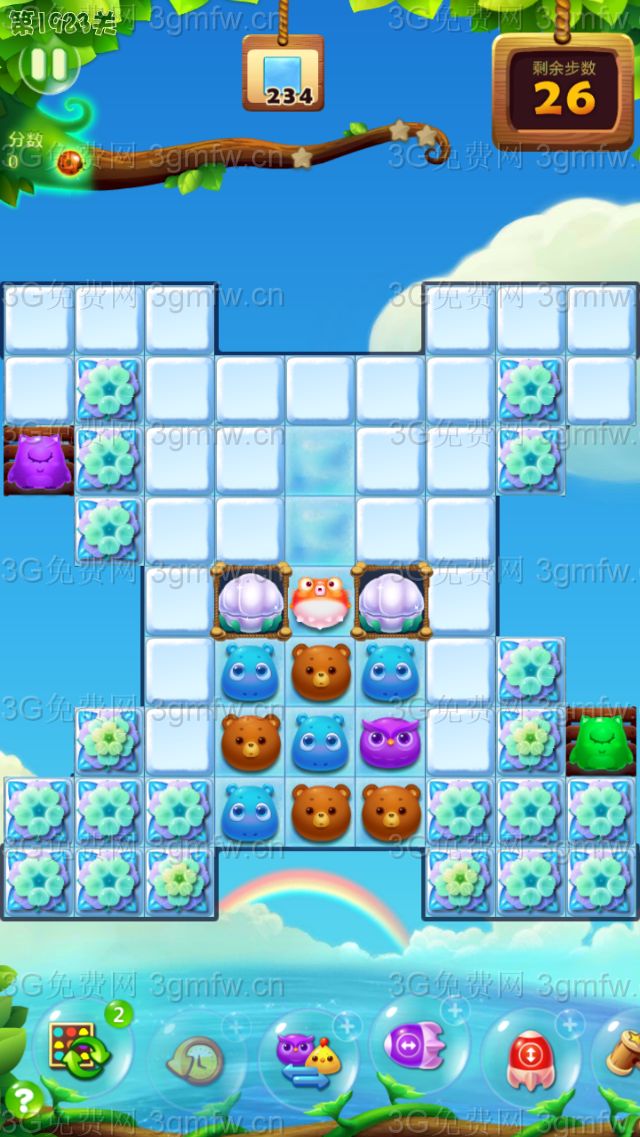Select the hammer booster
This screenshot has width=640, height=1137.
coord(622,1055)
